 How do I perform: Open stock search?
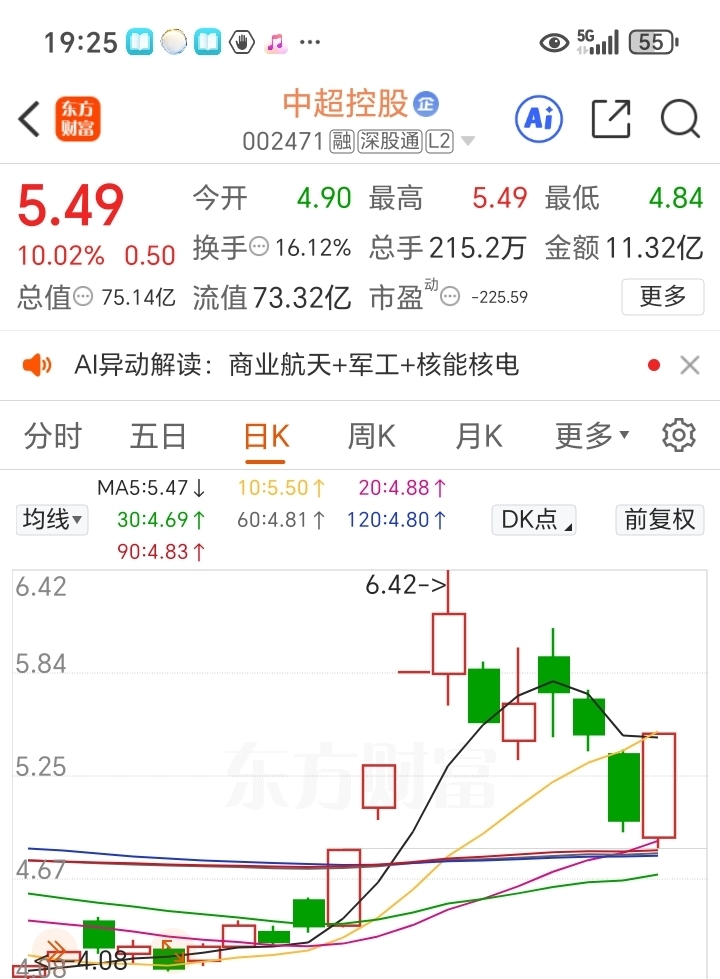tap(680, 120)
